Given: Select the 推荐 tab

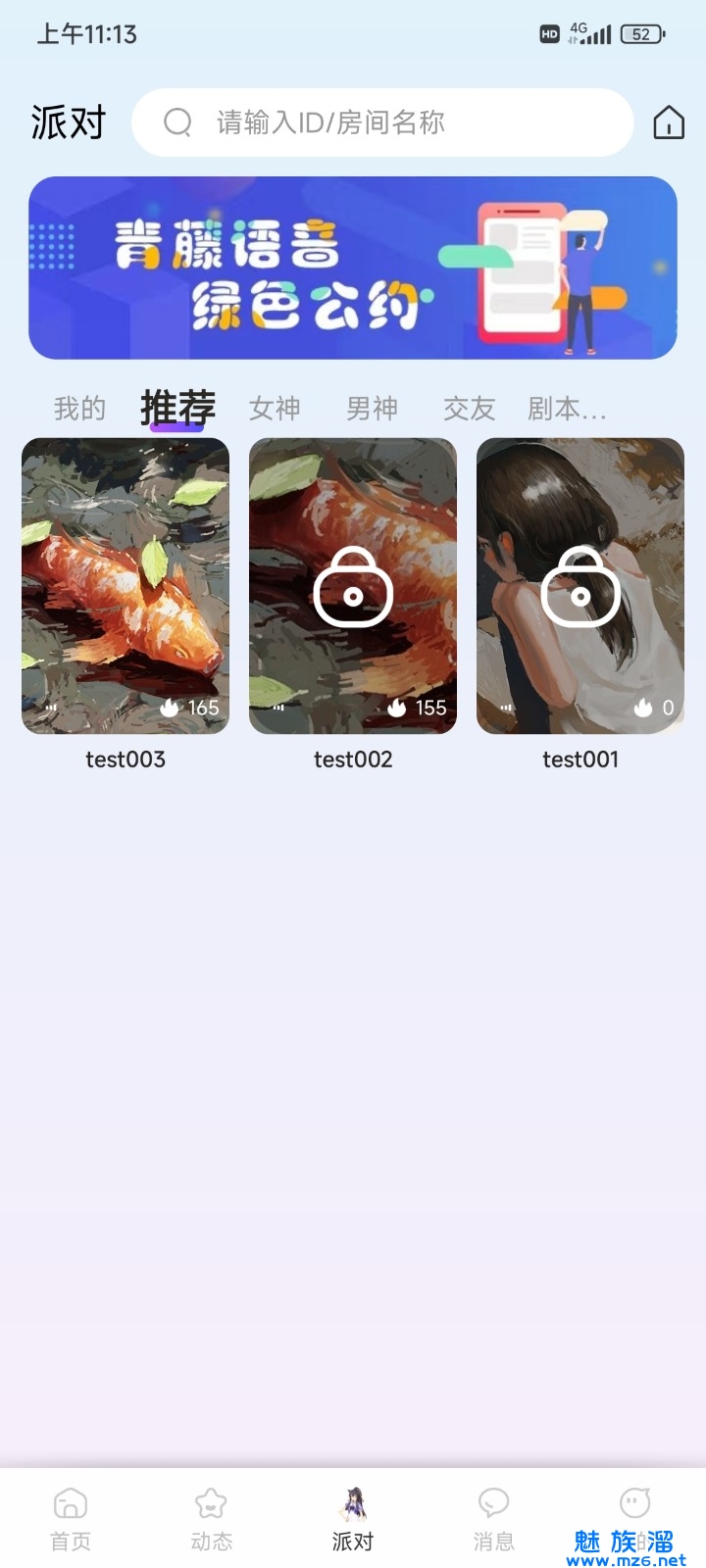Looking at the screenshot, I should click(x=177, y=408).
